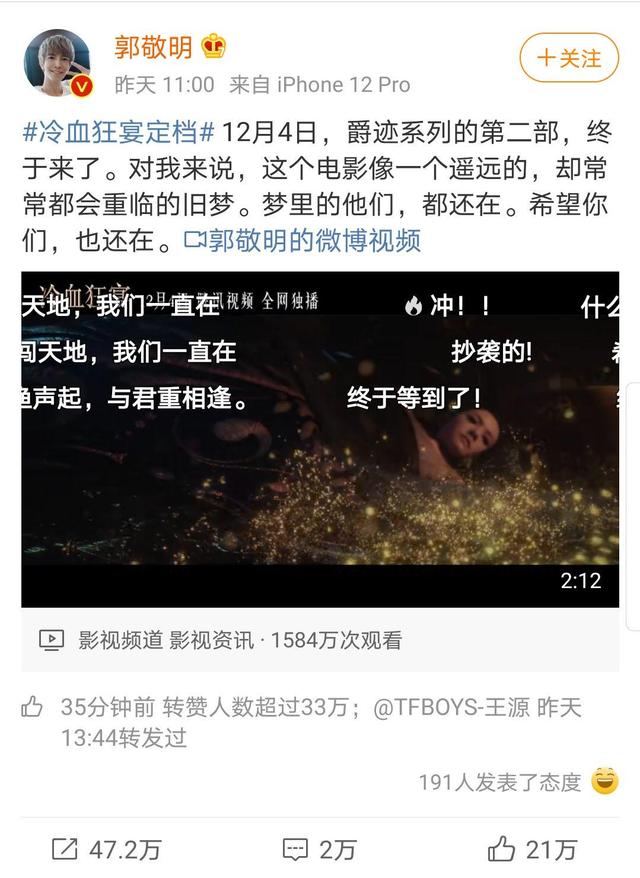View the 191人发表了态度 reactions
This screenshot has width=640, height=878.
click(x=500, y=782)
